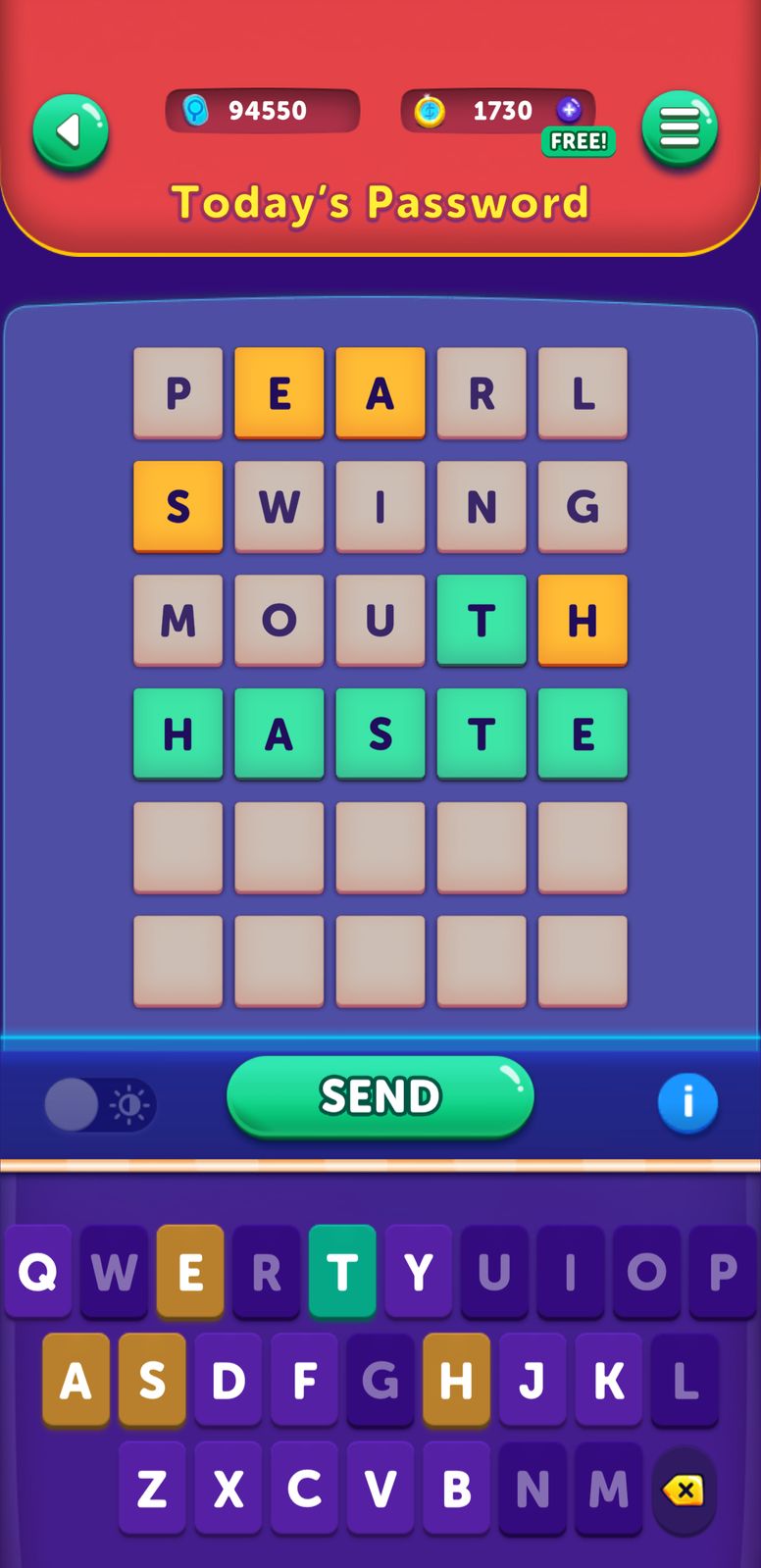Submit the guess with SEND
761x1568 pixels.
click(x=380, y=1095)
